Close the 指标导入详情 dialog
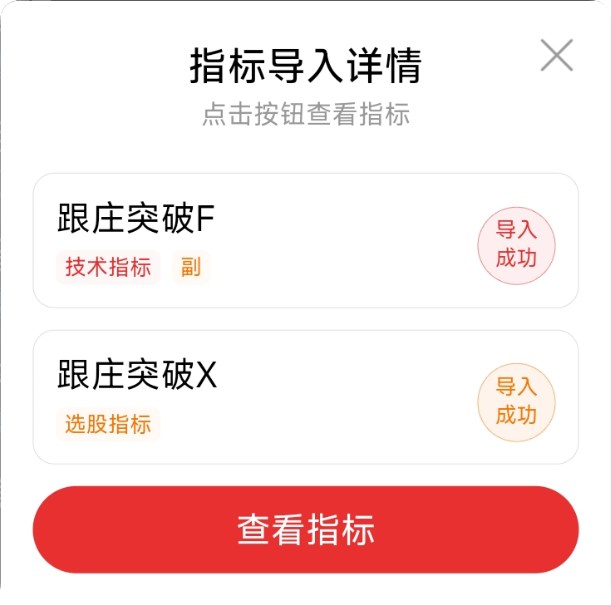 point(556,56)
